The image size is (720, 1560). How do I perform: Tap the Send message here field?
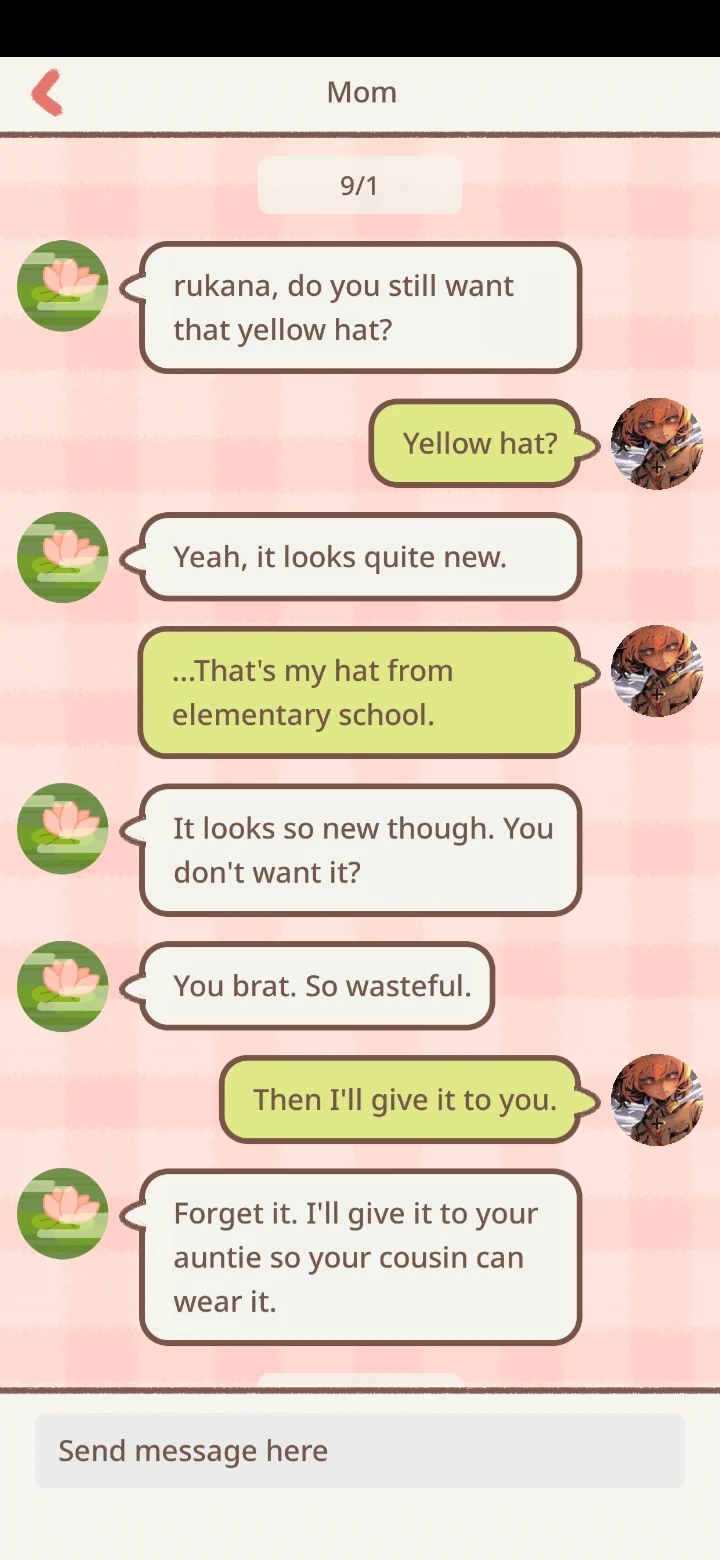[360, 1450]
